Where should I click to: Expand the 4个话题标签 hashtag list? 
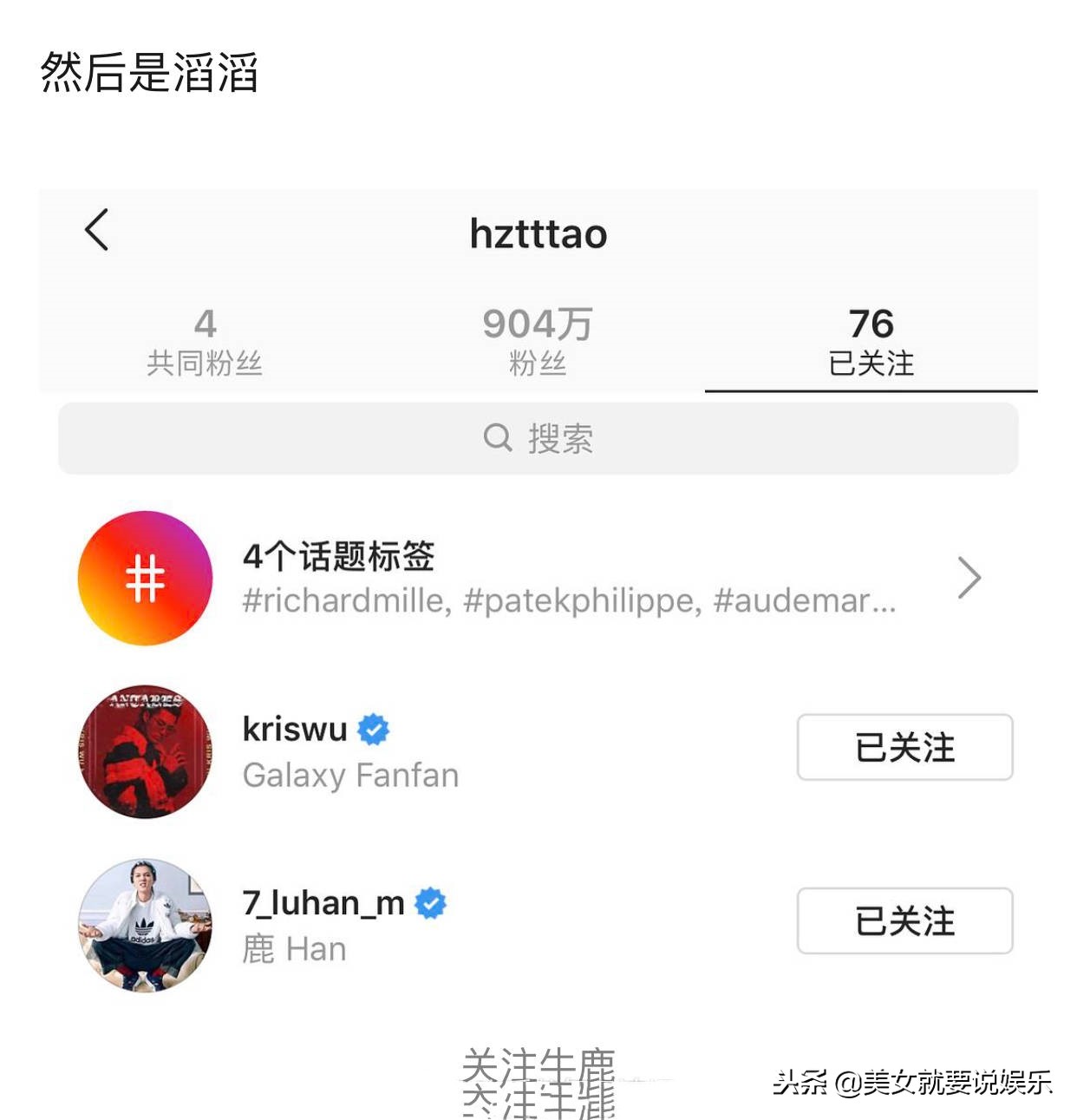tap(338, 558)
